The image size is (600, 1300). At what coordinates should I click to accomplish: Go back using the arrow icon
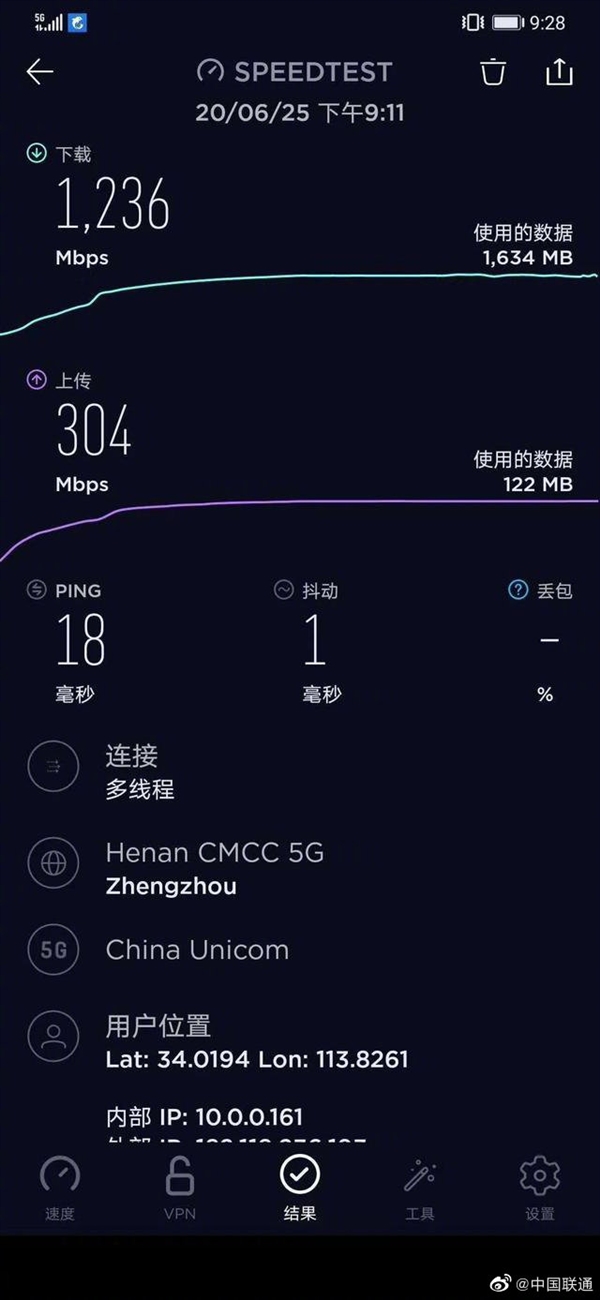[40, 72]
